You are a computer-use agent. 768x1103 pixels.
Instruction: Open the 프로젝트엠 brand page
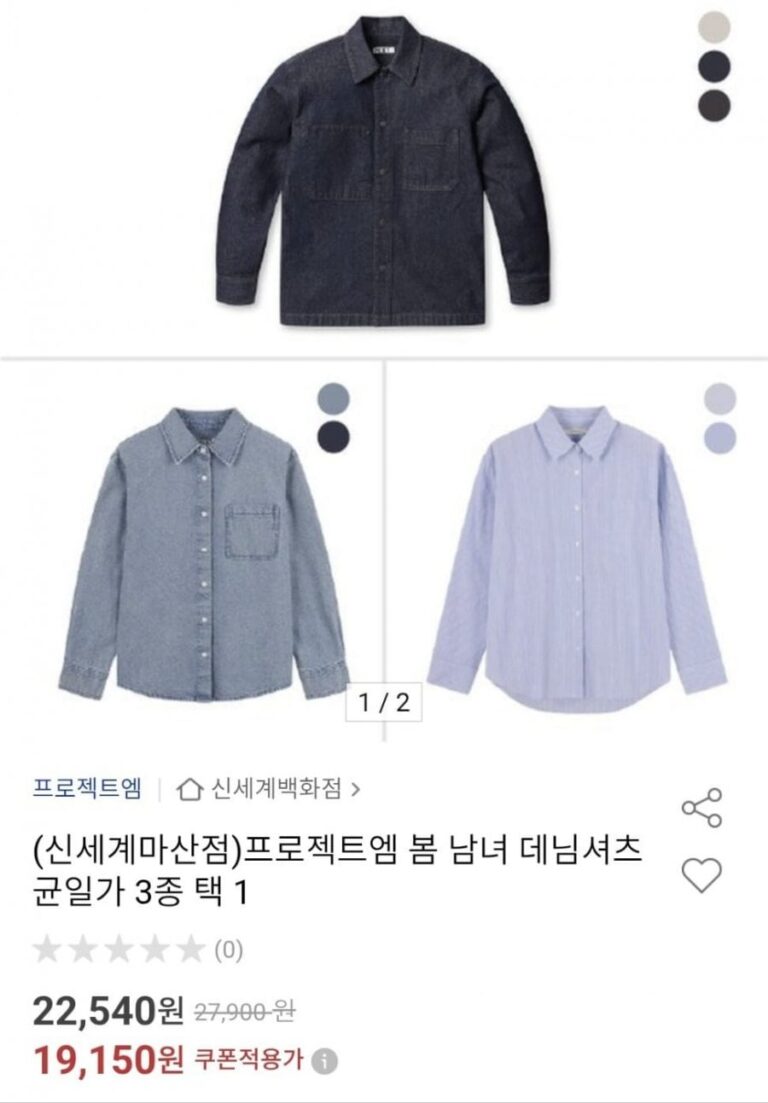pos(87,788)
